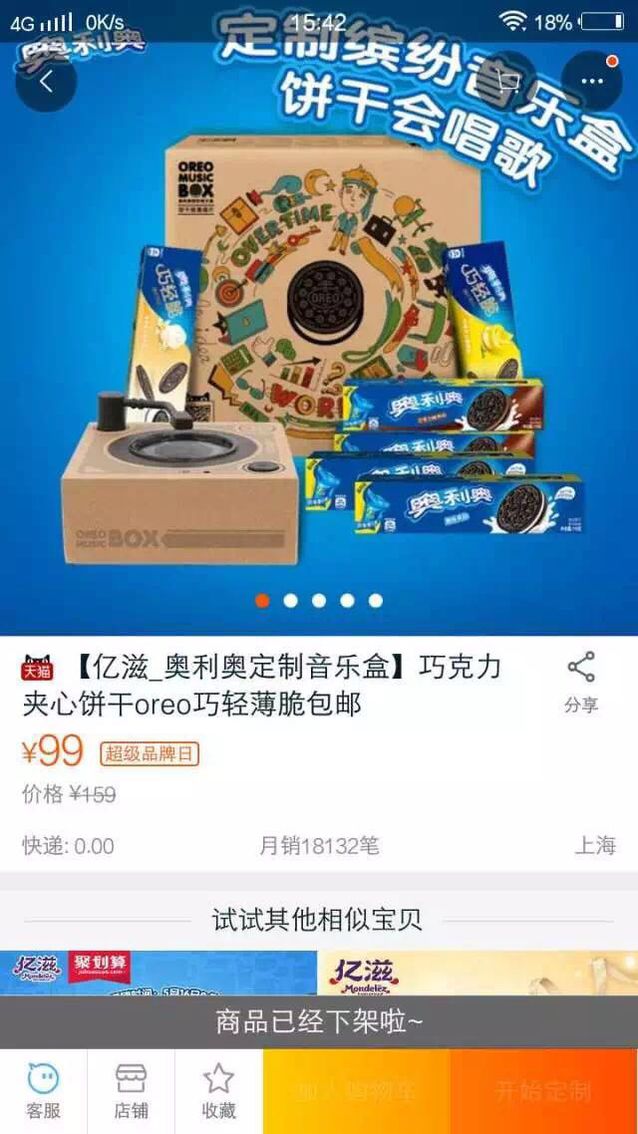Screen dimensions: 638x1134
Task: Add the product to favorites via 收藏
Action: coord(219,1091)
